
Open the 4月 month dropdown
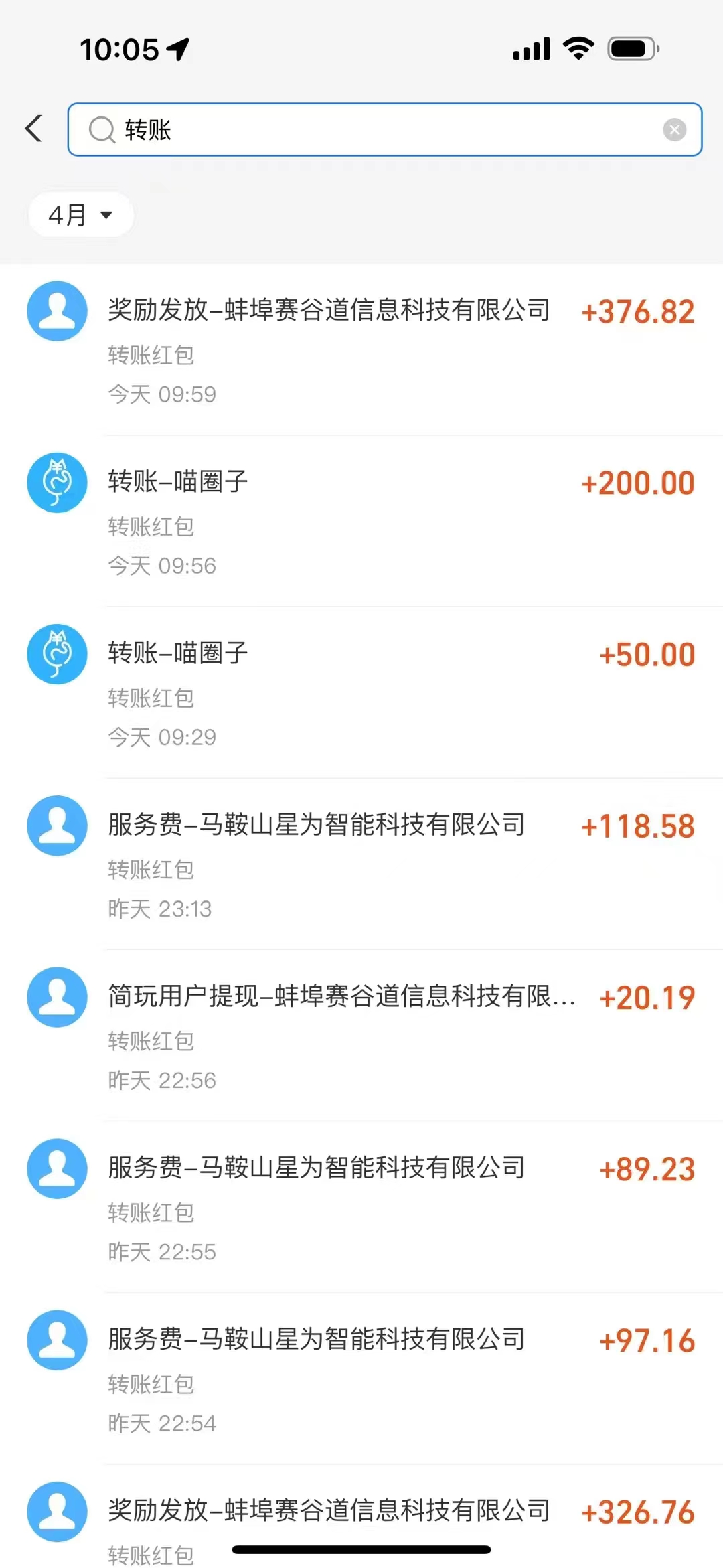(80, 215)
